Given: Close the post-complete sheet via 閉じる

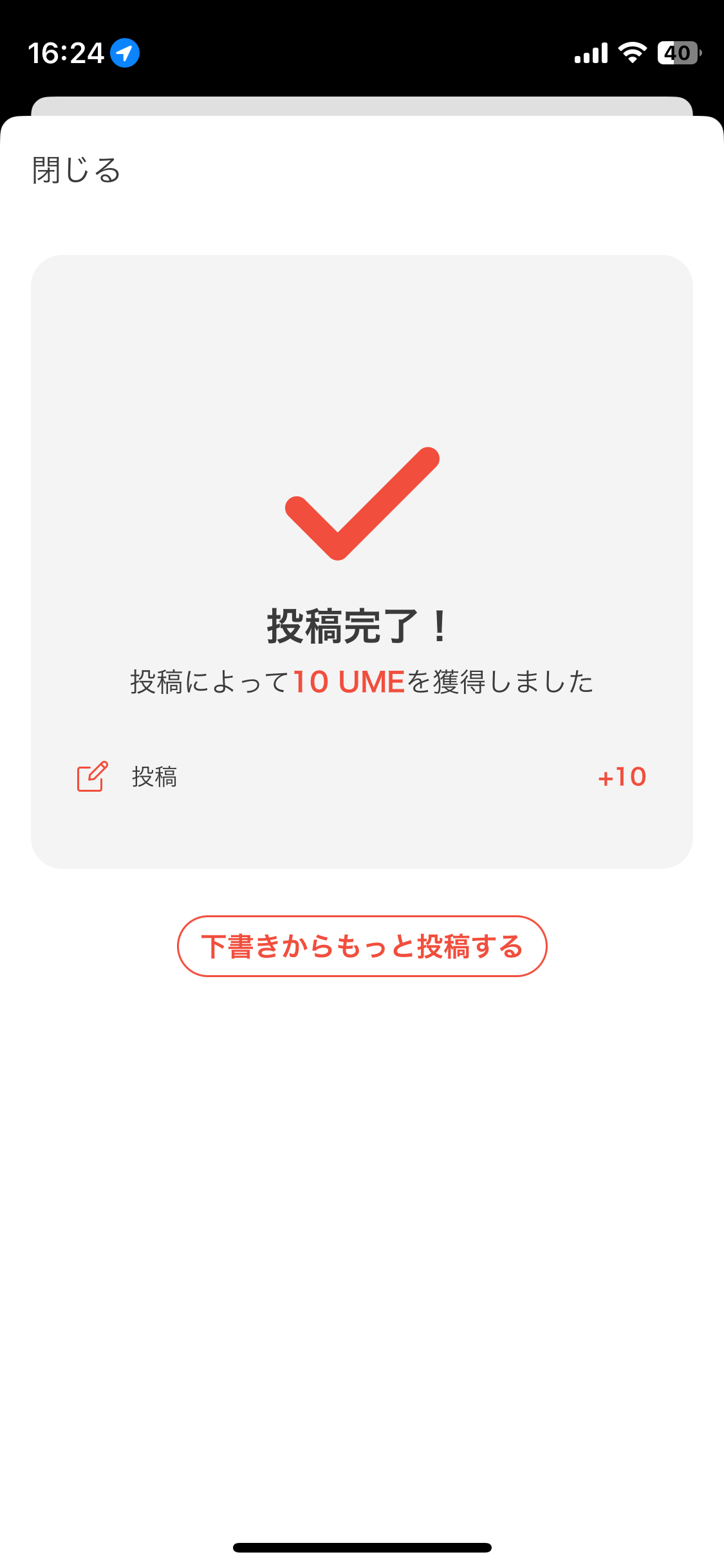Looking at the screenshot, I should pos(77,171).
